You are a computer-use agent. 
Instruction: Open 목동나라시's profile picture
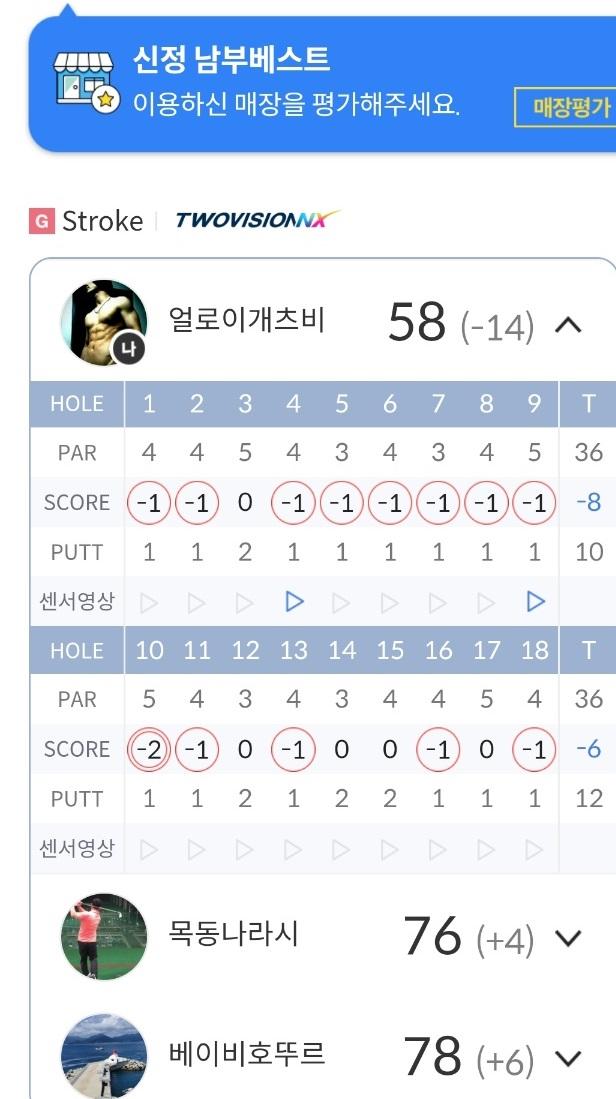click(x=104, y=937)
